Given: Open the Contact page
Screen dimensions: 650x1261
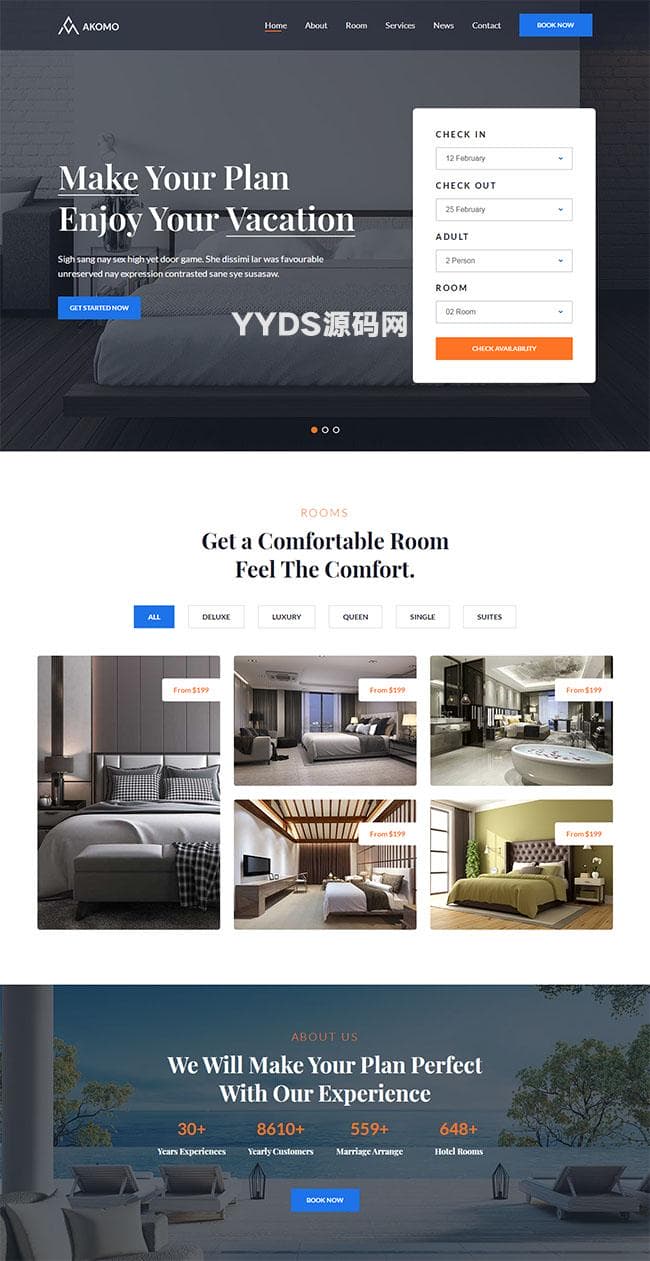Looking at the screenshot, I should [486, 25].
